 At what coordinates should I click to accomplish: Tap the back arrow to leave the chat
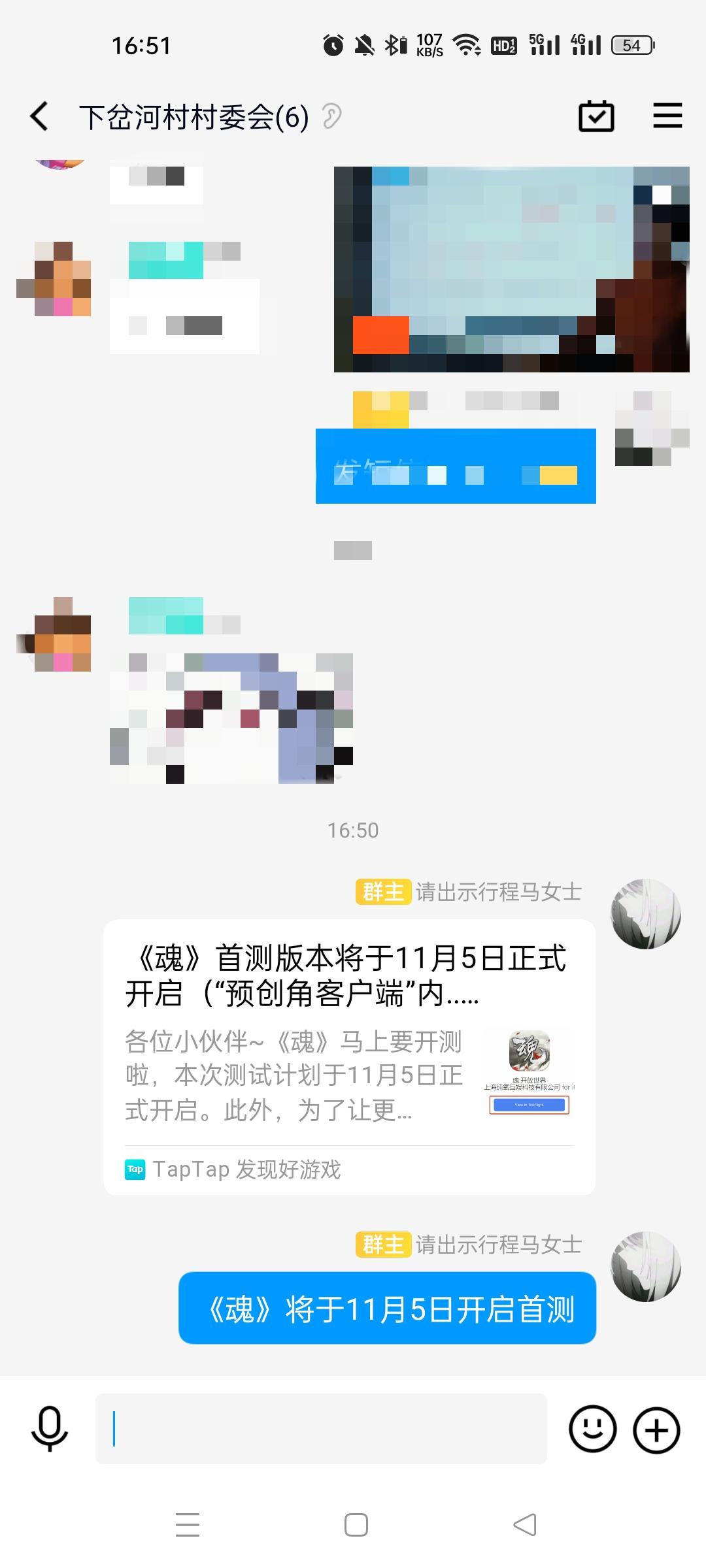(39, 116)
